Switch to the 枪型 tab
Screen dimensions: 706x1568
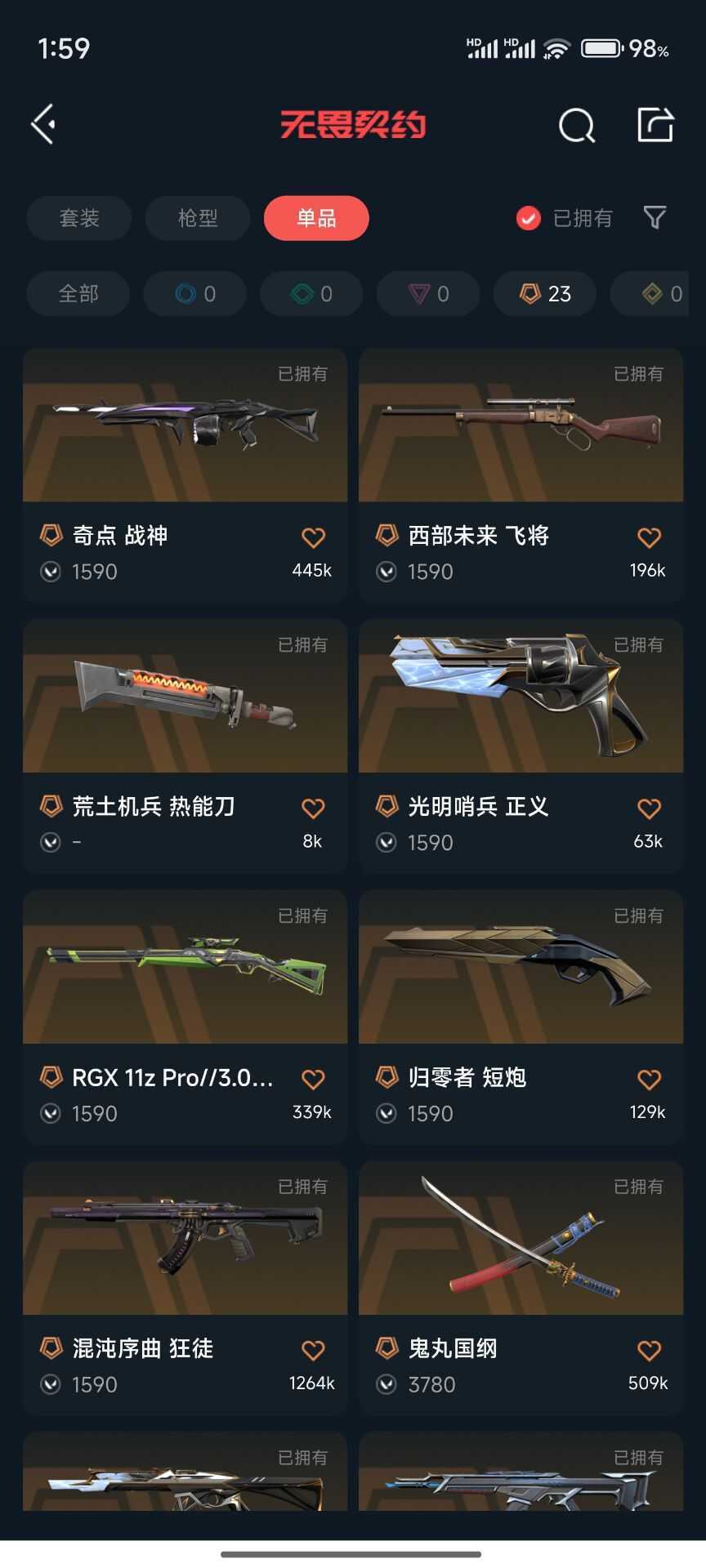coord(198,218)
